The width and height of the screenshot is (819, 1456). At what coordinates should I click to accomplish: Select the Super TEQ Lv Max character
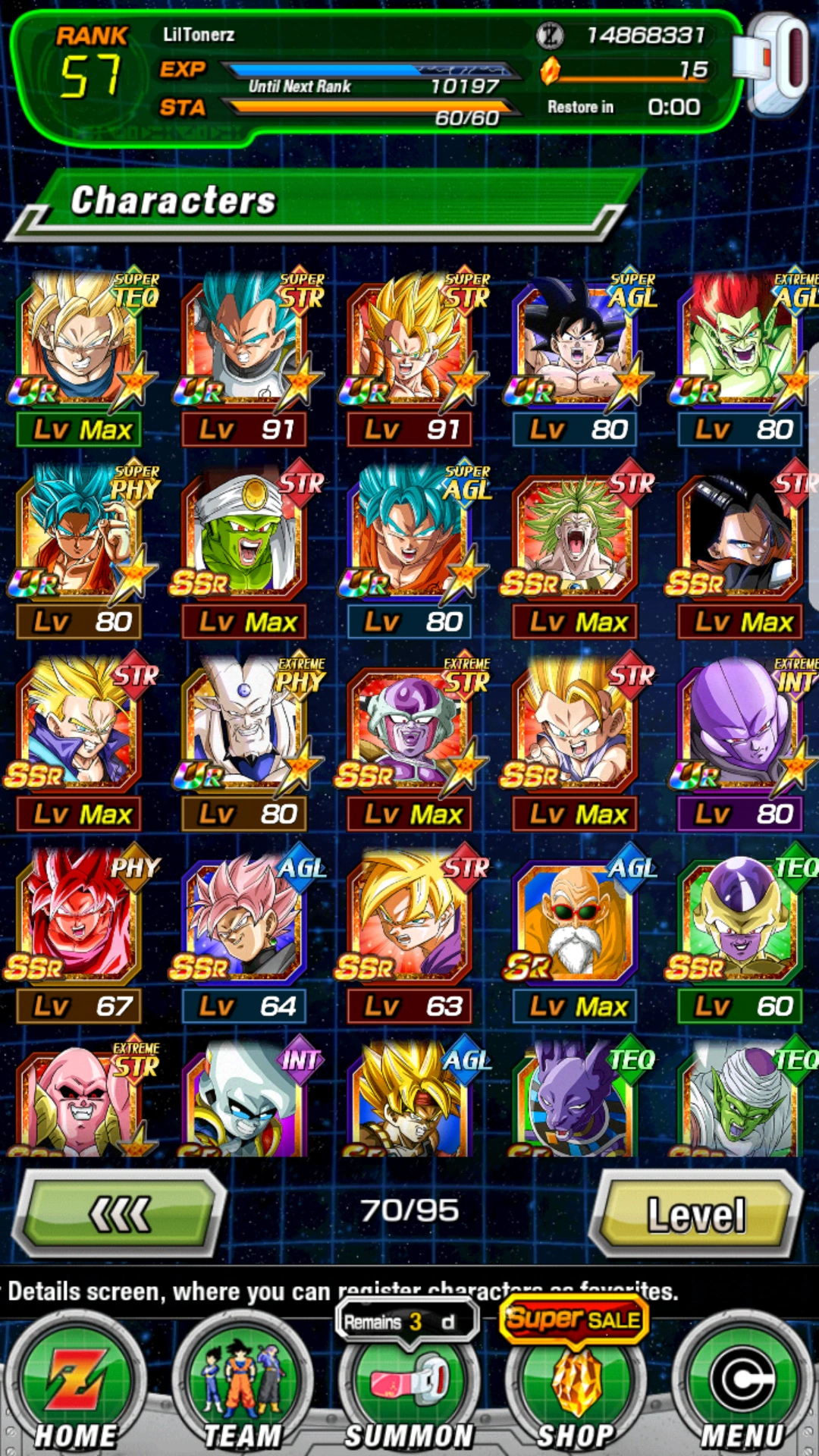click(x=80, y=356)
